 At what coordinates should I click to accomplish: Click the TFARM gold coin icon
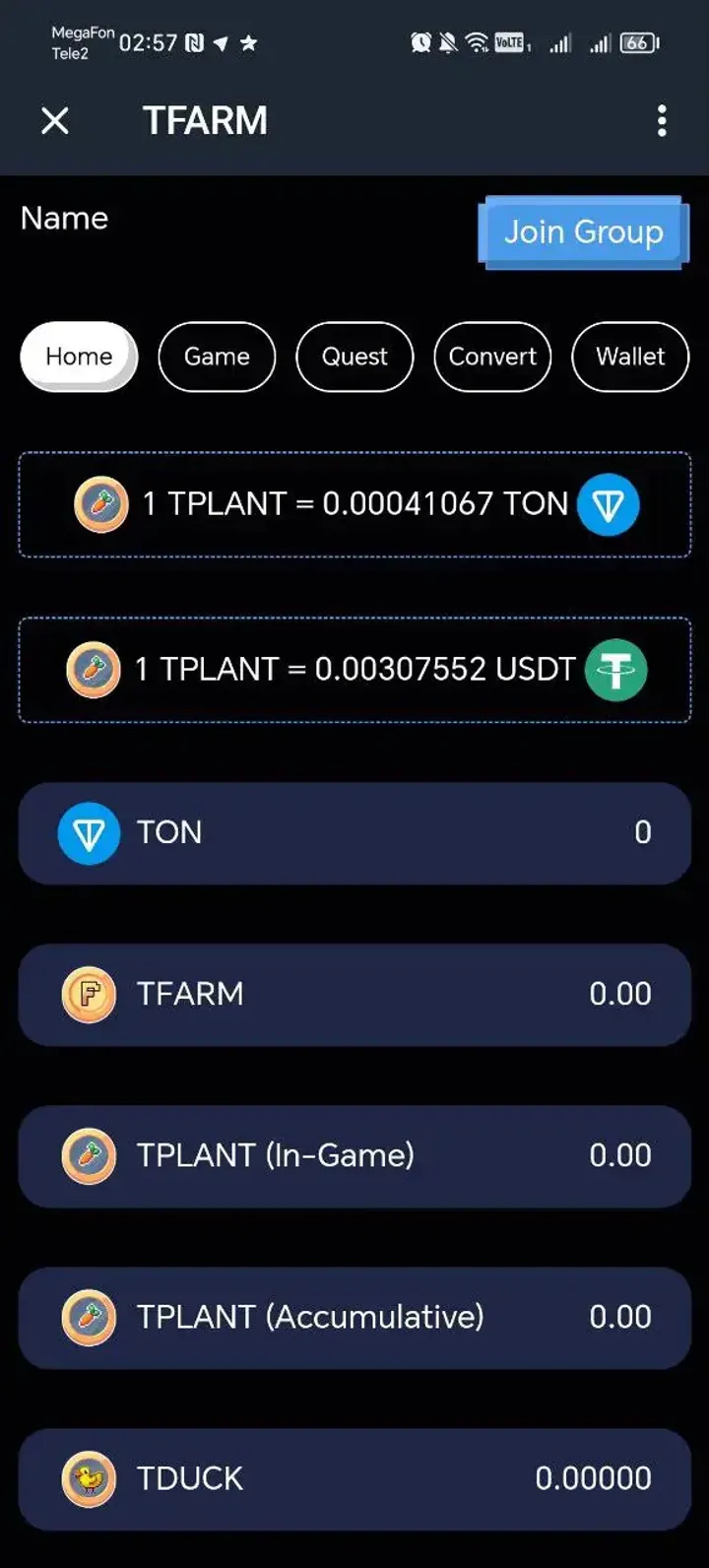(x=89, y=995)
